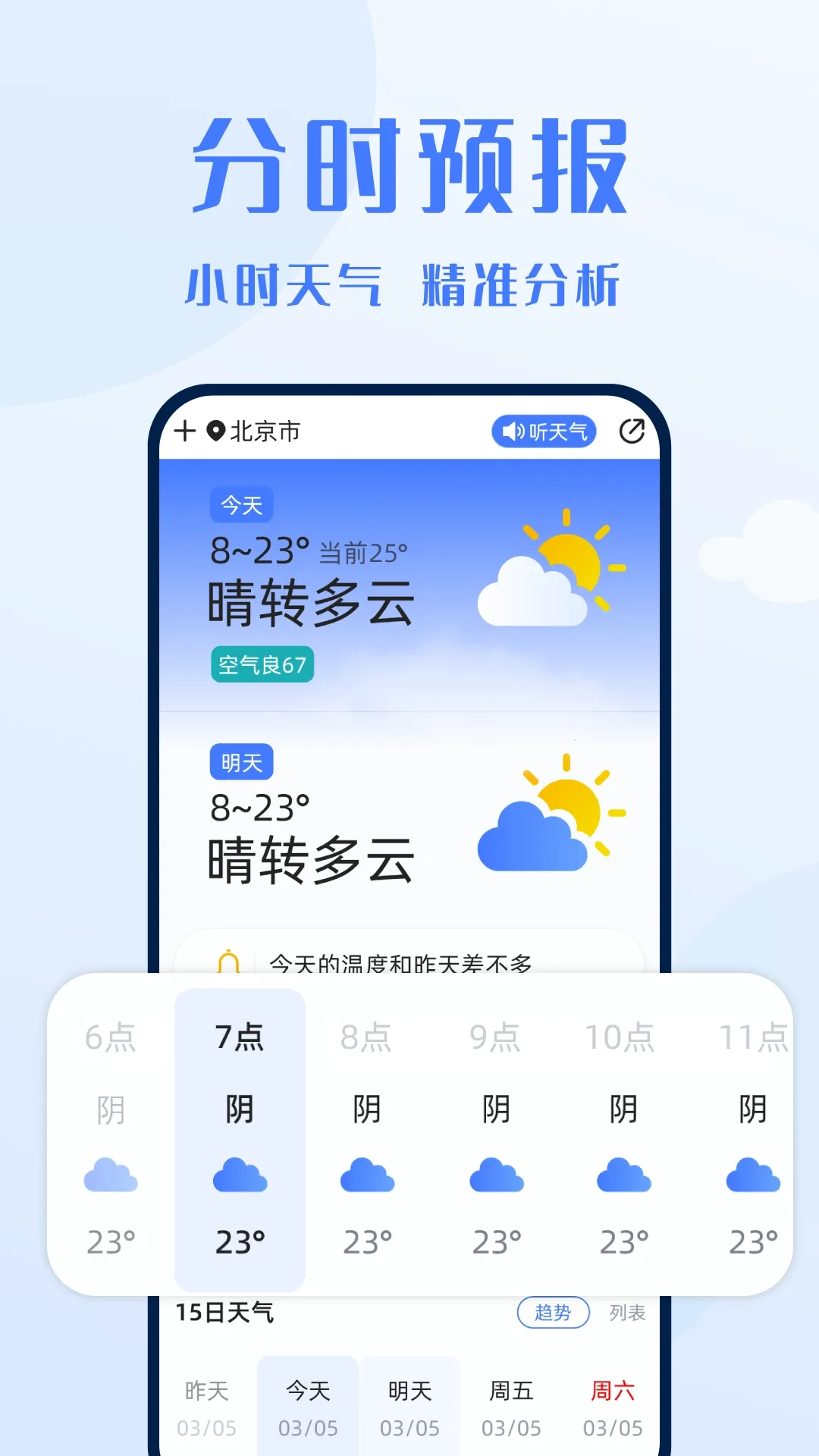Click the faded cloud icon under 6点
This screenshot has height=1456, width=819.
click(x=111, y=1174)
